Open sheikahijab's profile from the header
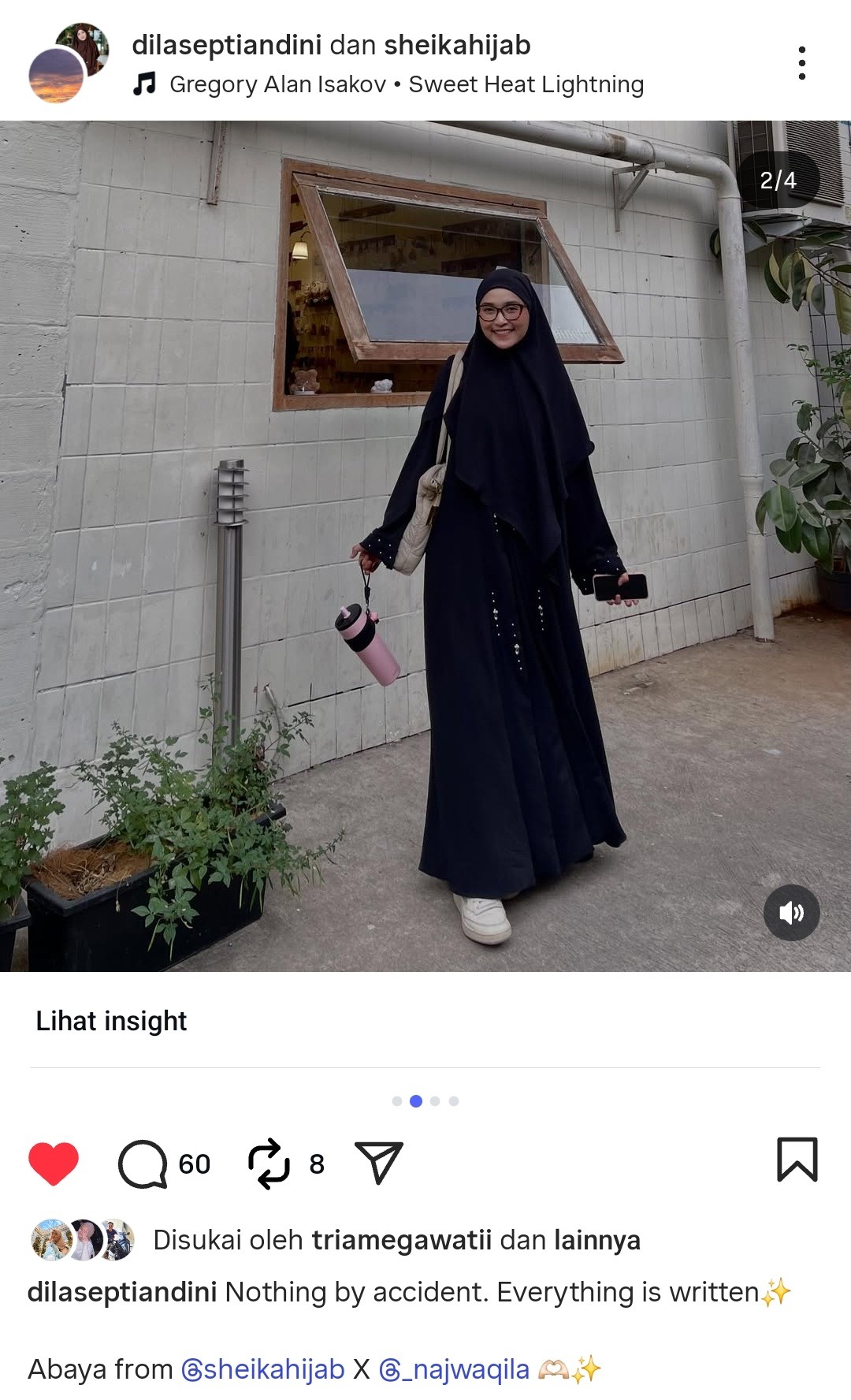This screenshot has width=851, height=1400. click(x=457, y=46)
